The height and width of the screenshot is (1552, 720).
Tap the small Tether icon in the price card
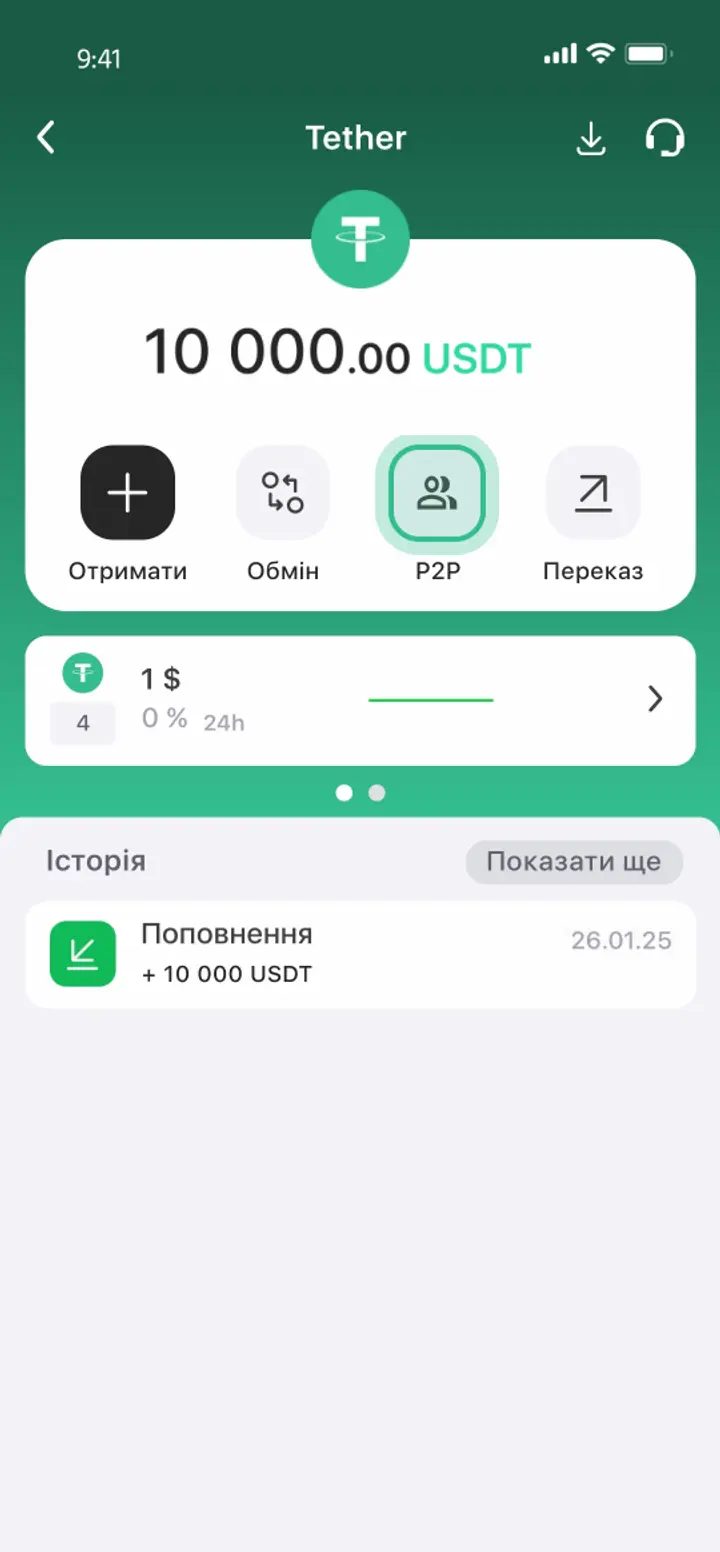pyautogui.click(x=82, y=674)
